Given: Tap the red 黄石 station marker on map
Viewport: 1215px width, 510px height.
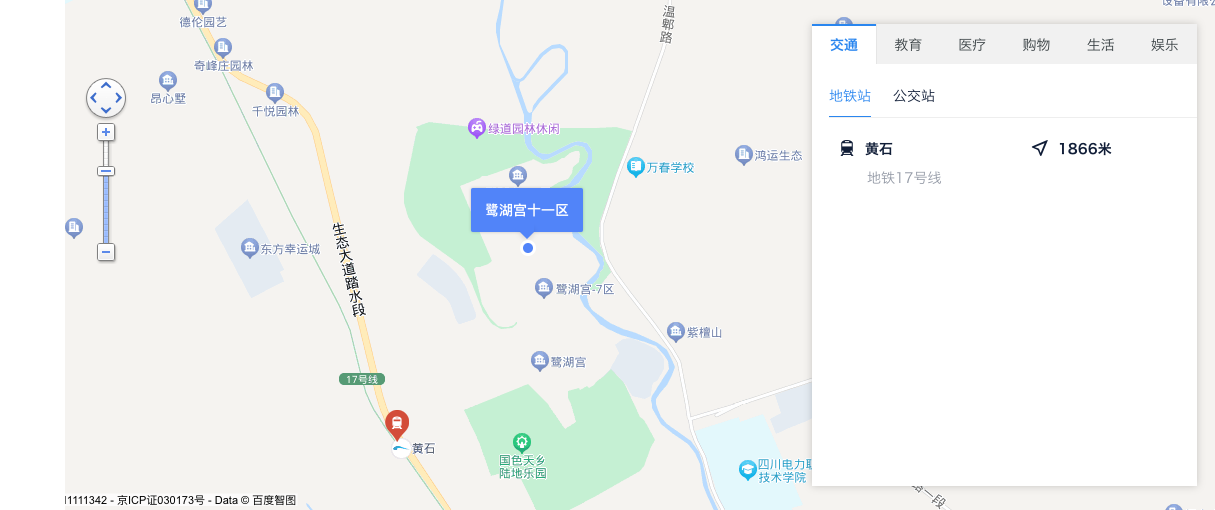Looking at the screenshot, I should coord(397,424).
